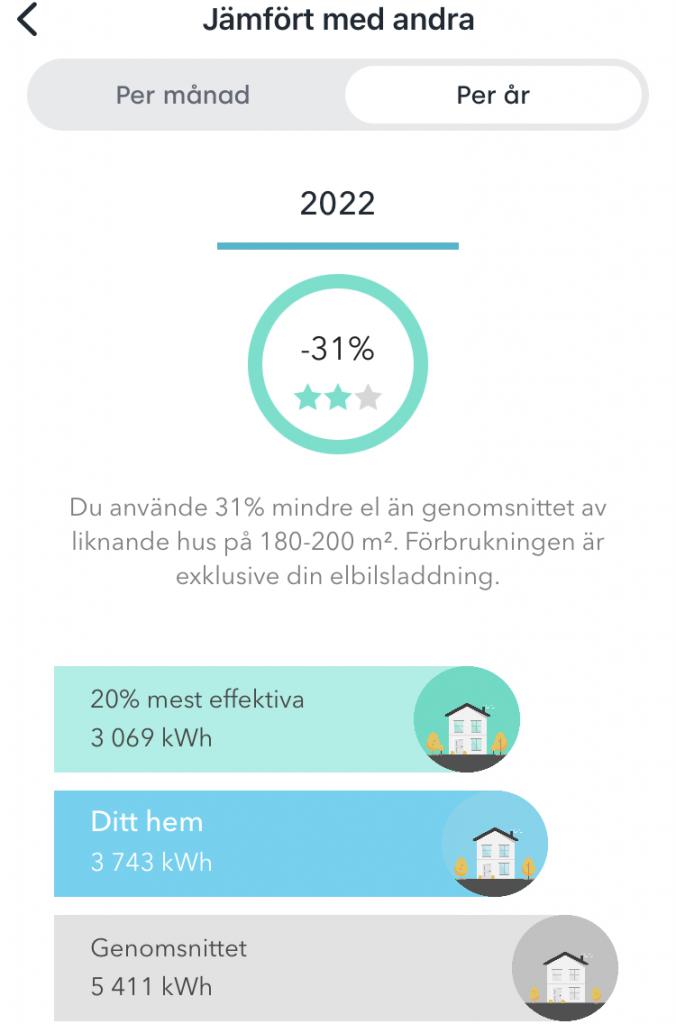
Task: Select the 2022 year tab
Action: (337, 205)
